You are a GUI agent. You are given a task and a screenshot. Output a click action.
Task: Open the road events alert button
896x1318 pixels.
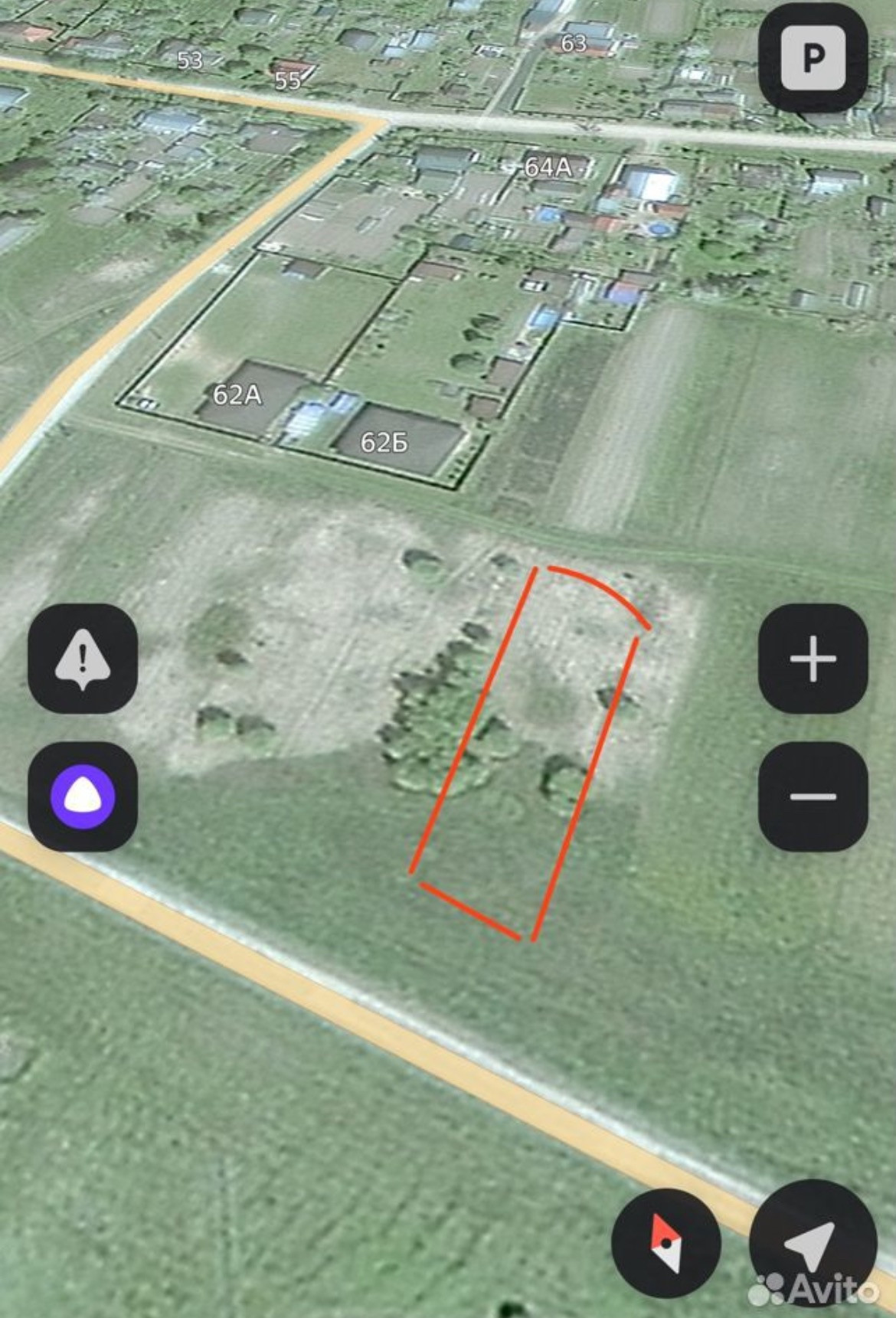click(x=83, y=658)
